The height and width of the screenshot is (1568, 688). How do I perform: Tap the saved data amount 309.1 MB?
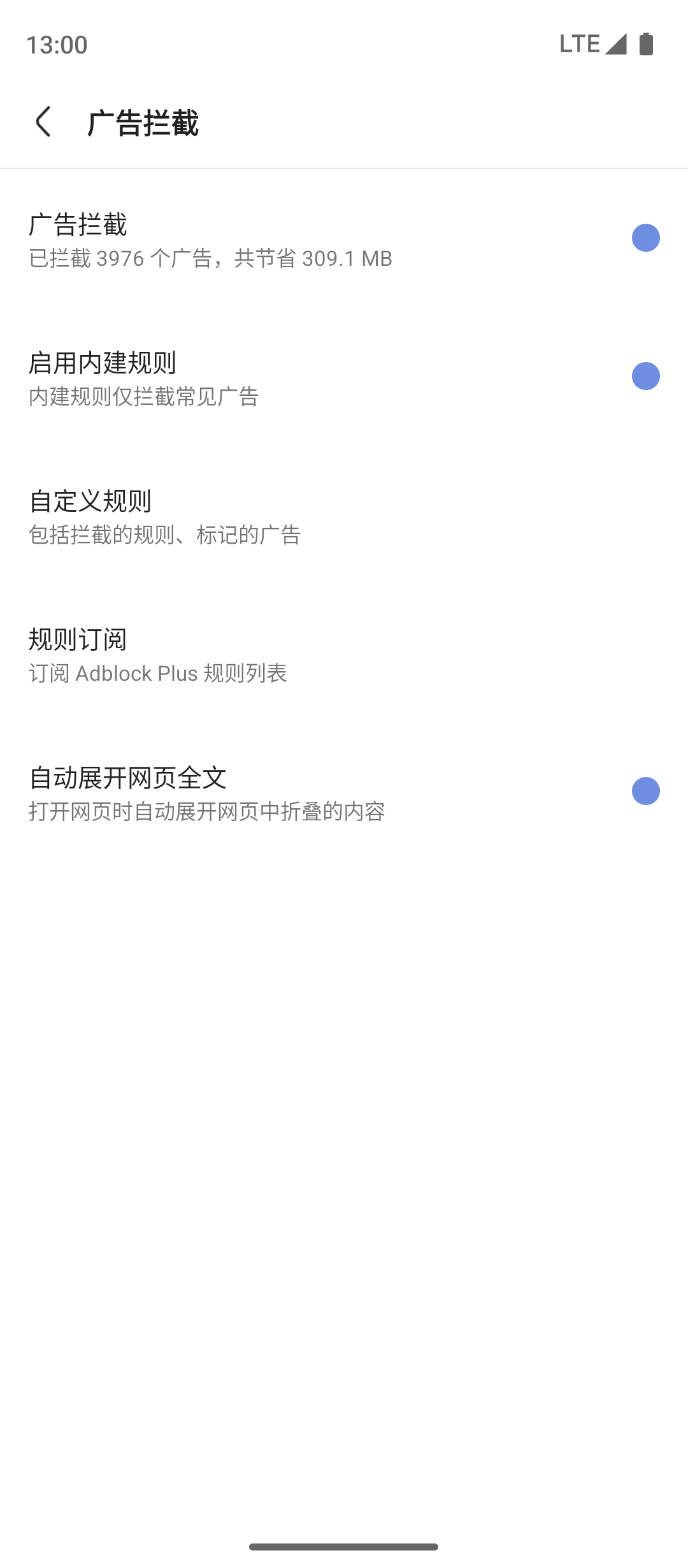click(349, 259)
